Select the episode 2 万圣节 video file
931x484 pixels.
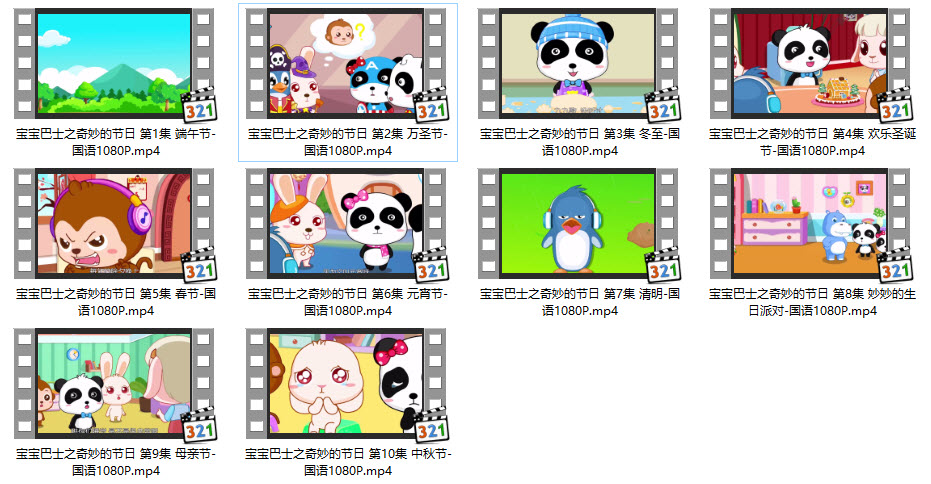click(x=347, y=63)
